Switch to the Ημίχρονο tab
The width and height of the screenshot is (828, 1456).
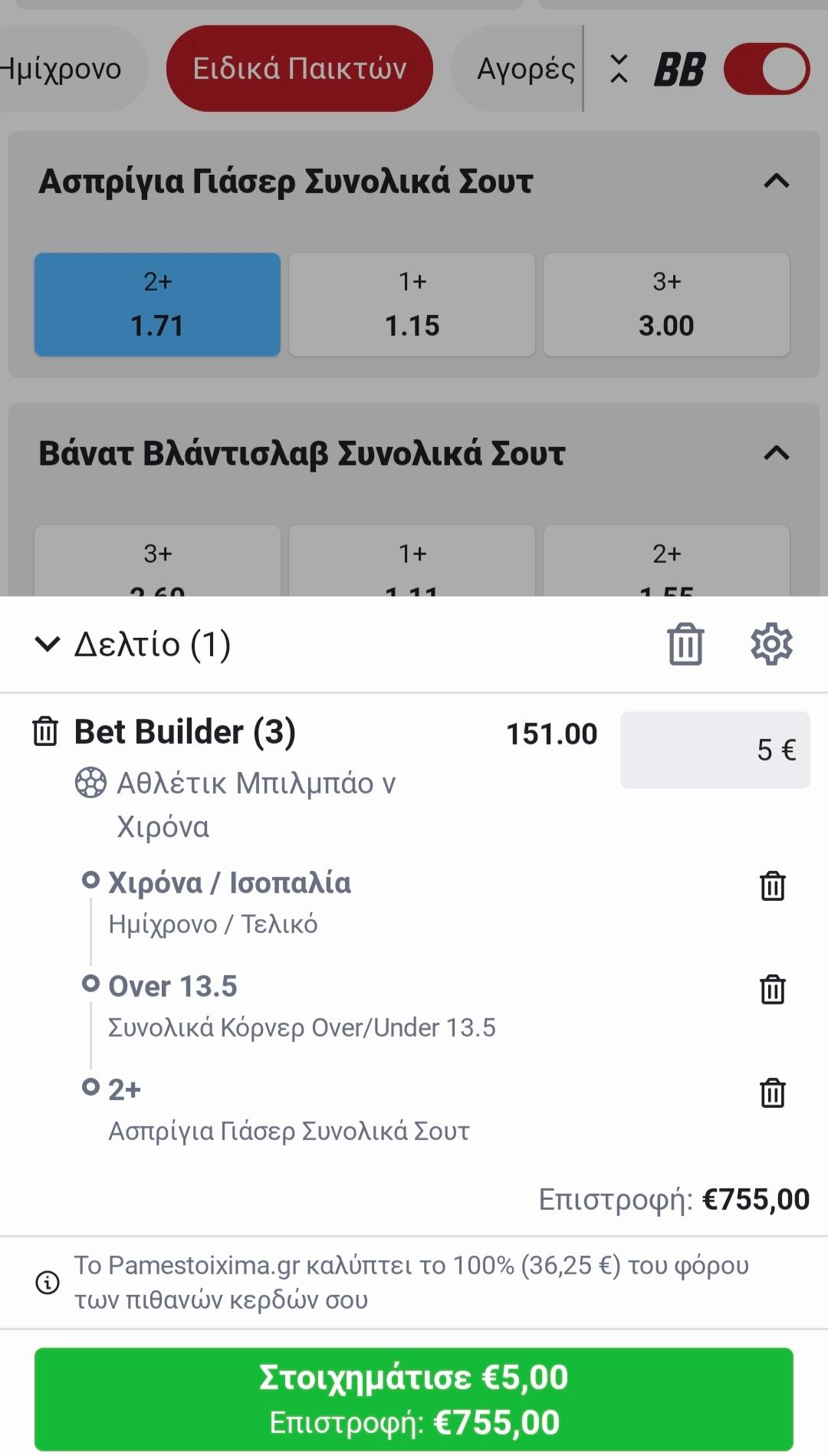[65, 69]
